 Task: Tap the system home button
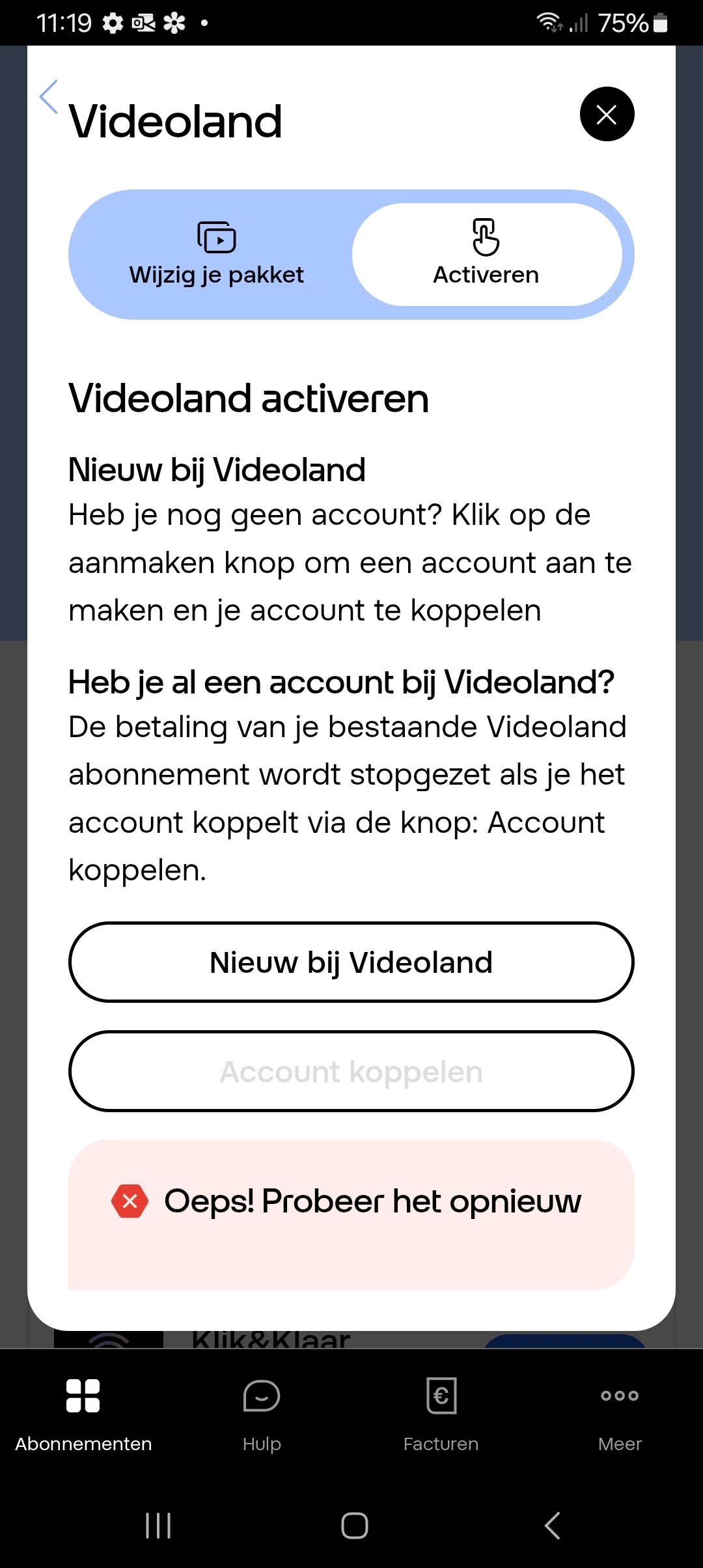(355, 1525)
